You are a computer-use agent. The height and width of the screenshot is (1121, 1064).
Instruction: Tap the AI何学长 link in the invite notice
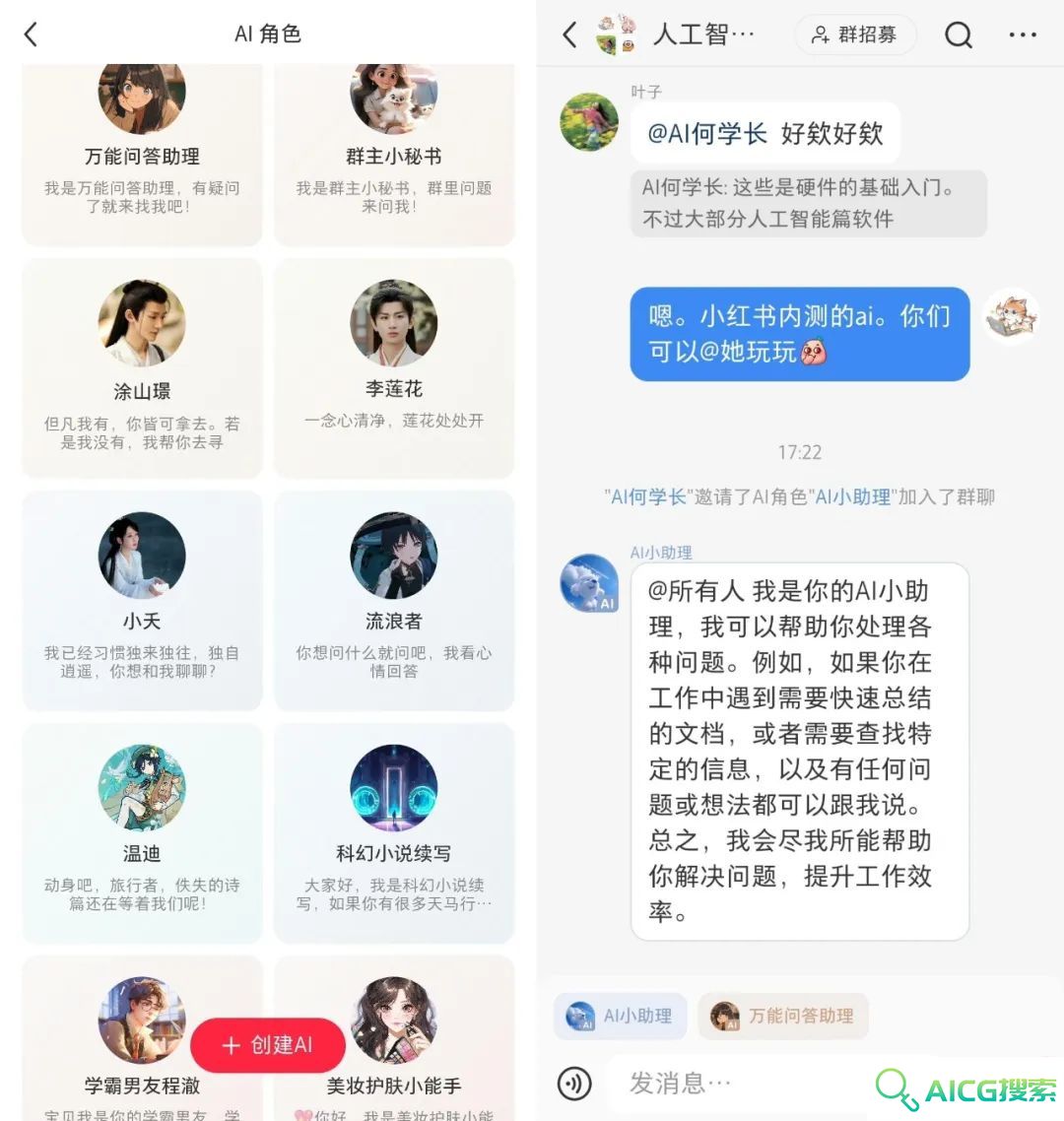[647, 497]
